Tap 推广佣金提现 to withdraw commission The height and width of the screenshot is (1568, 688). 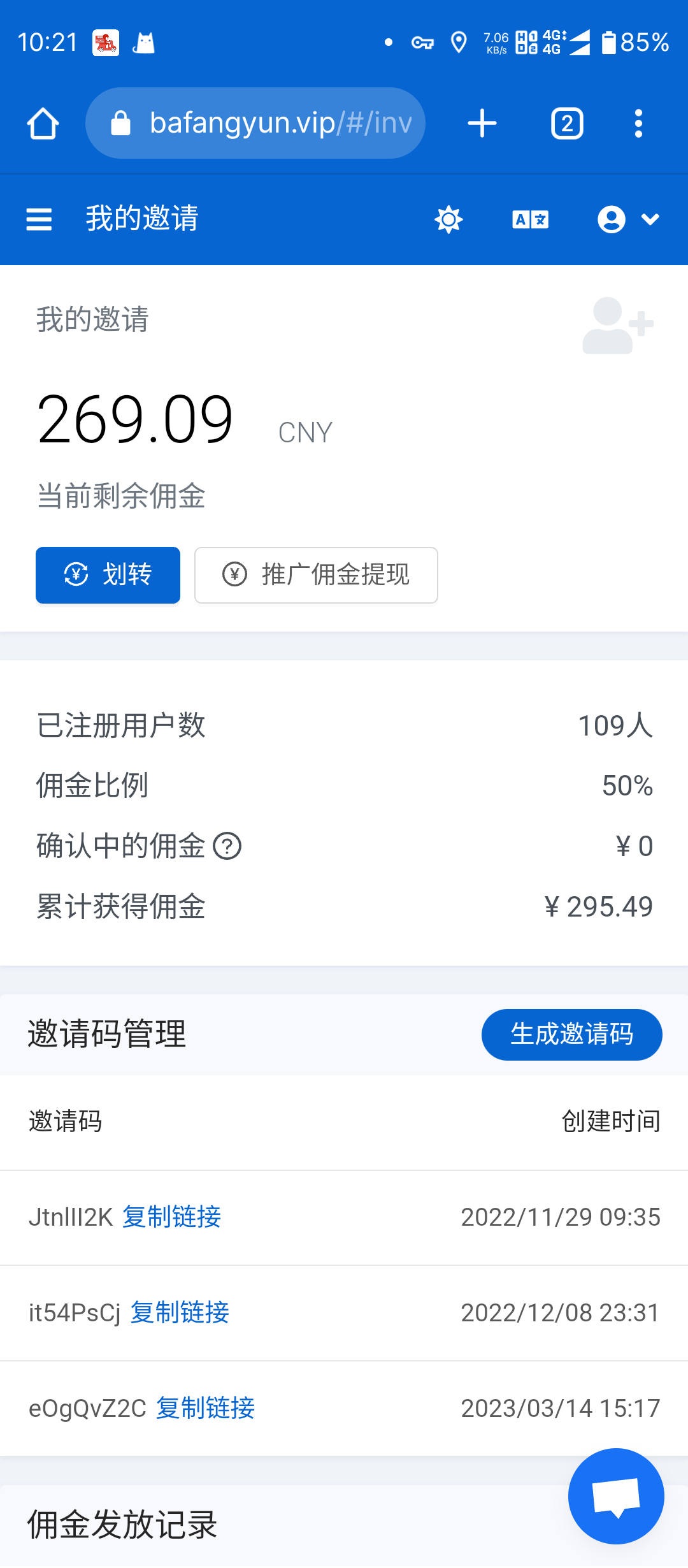pyautogui.click(x=316, y=575)
